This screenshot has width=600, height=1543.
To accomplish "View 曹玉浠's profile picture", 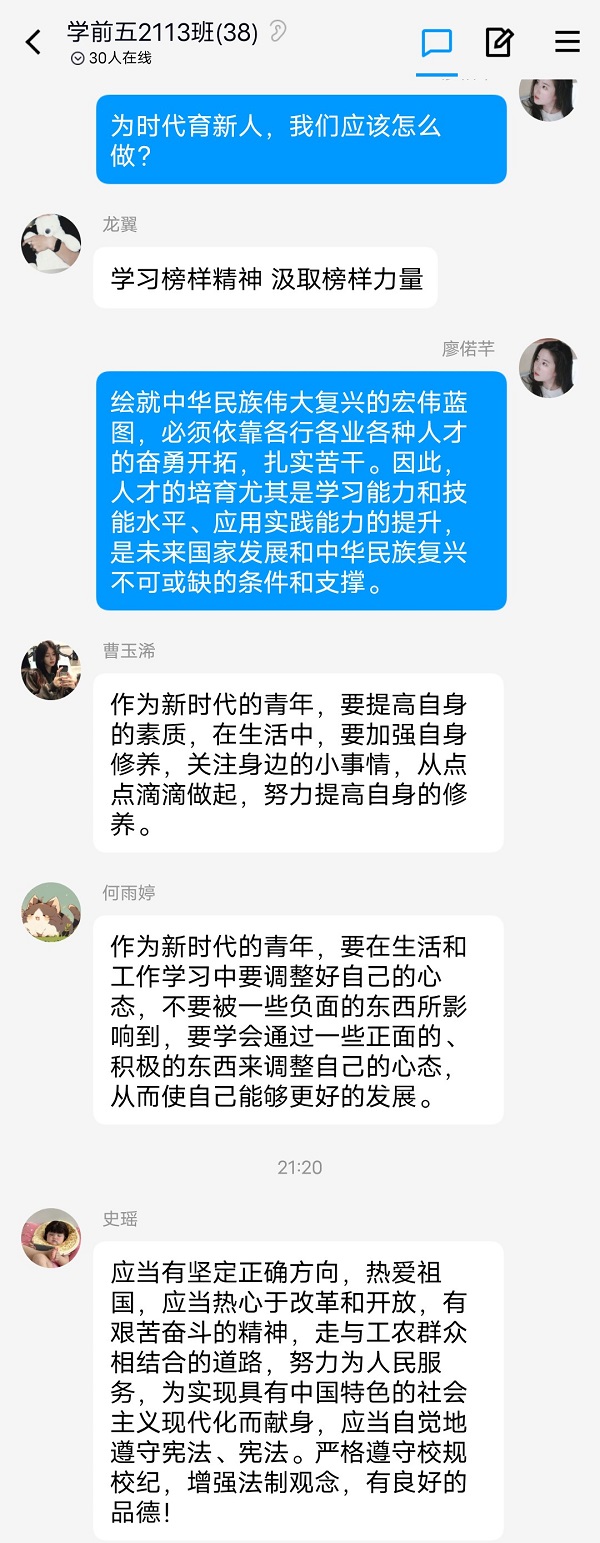I will click(x=51, y=670).
